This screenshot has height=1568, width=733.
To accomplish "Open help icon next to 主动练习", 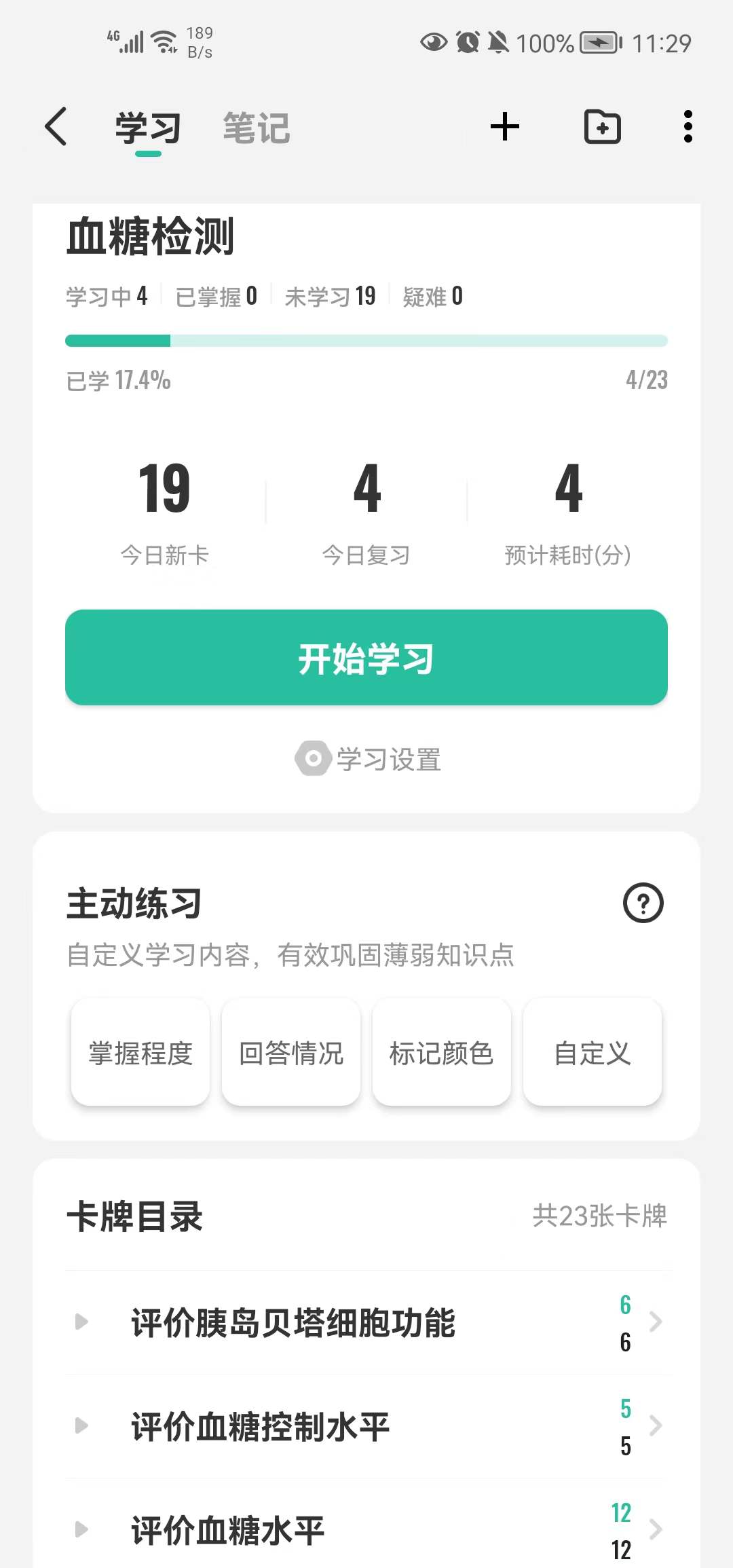I will [643, 903].
